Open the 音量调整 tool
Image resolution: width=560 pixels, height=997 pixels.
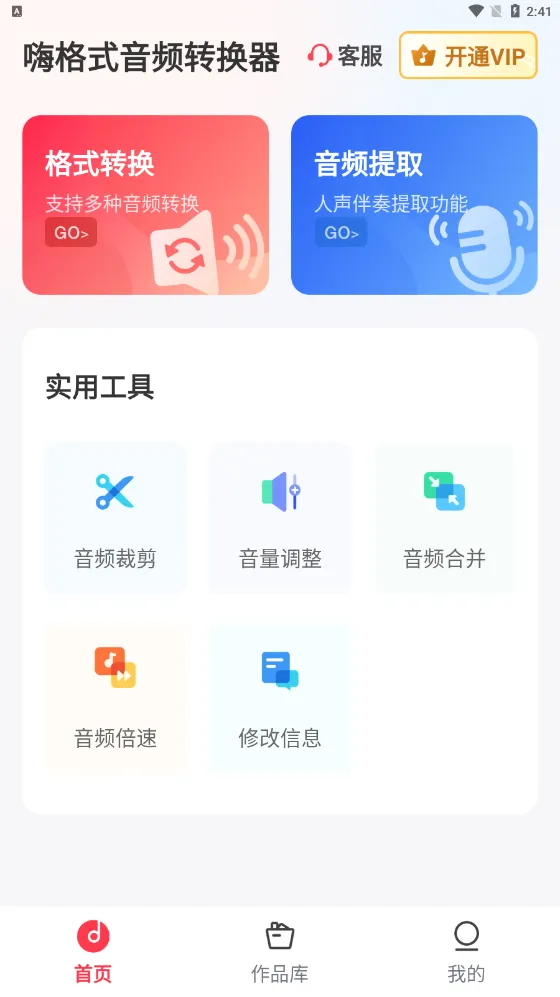click(280, 518)
